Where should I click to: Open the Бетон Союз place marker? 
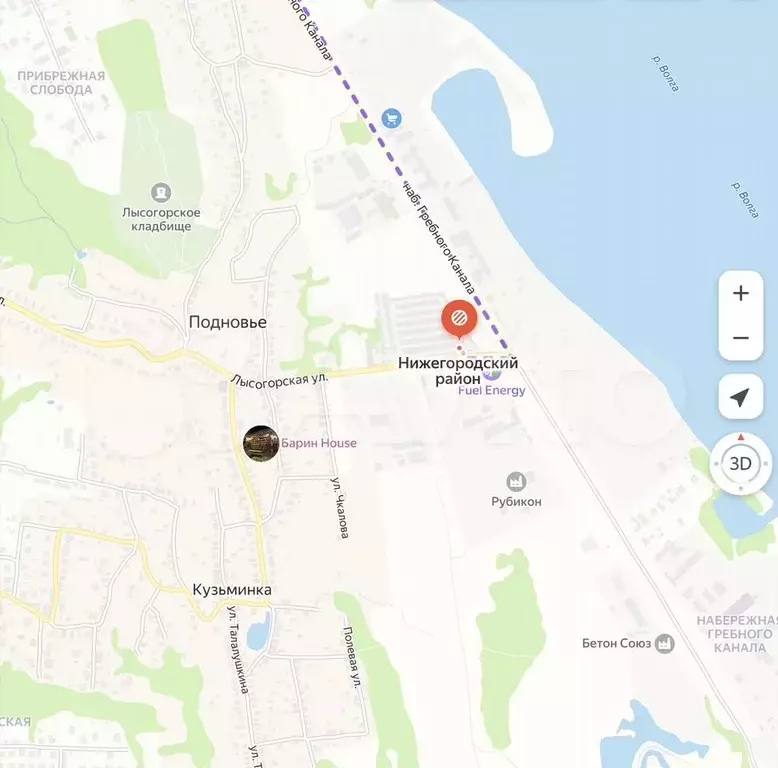[x=664, y=643]
